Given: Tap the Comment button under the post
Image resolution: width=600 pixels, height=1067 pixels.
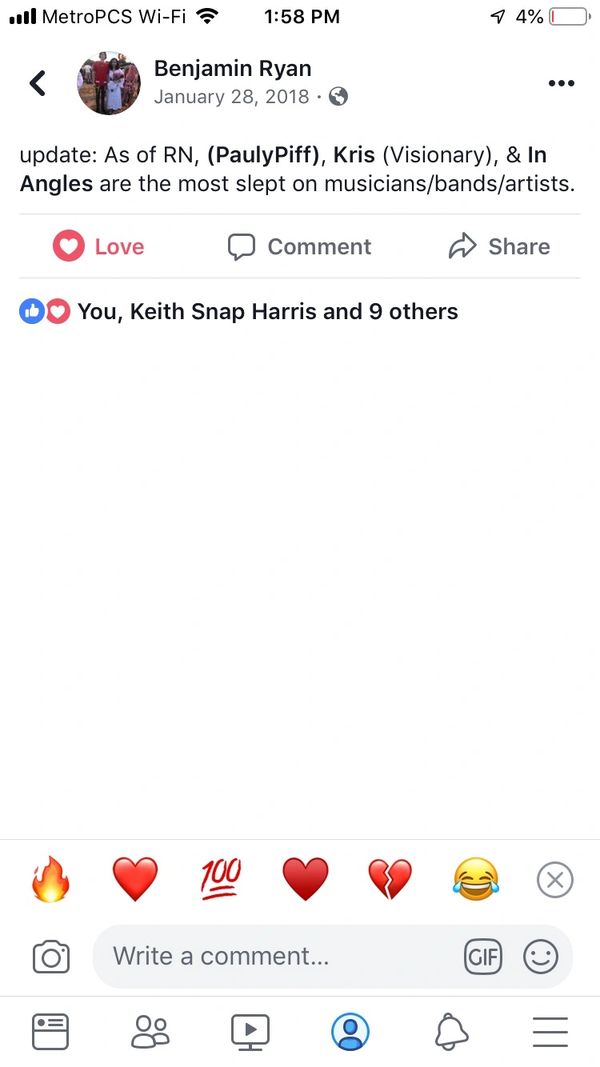Looking at the screenshot, I should click(299, 247).
